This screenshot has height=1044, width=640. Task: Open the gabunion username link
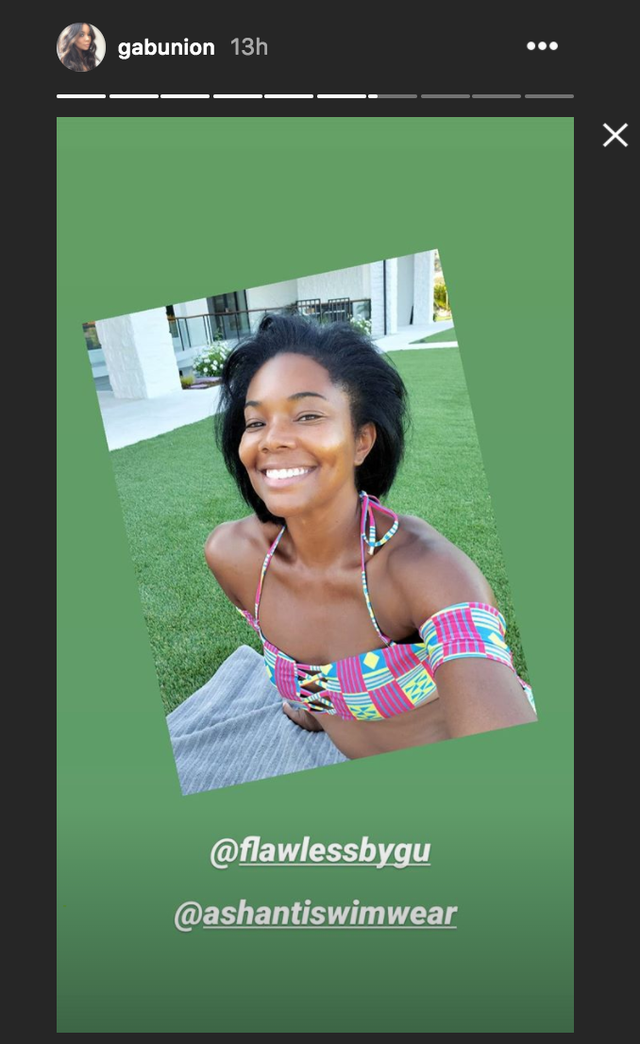[x=166, y=47]
